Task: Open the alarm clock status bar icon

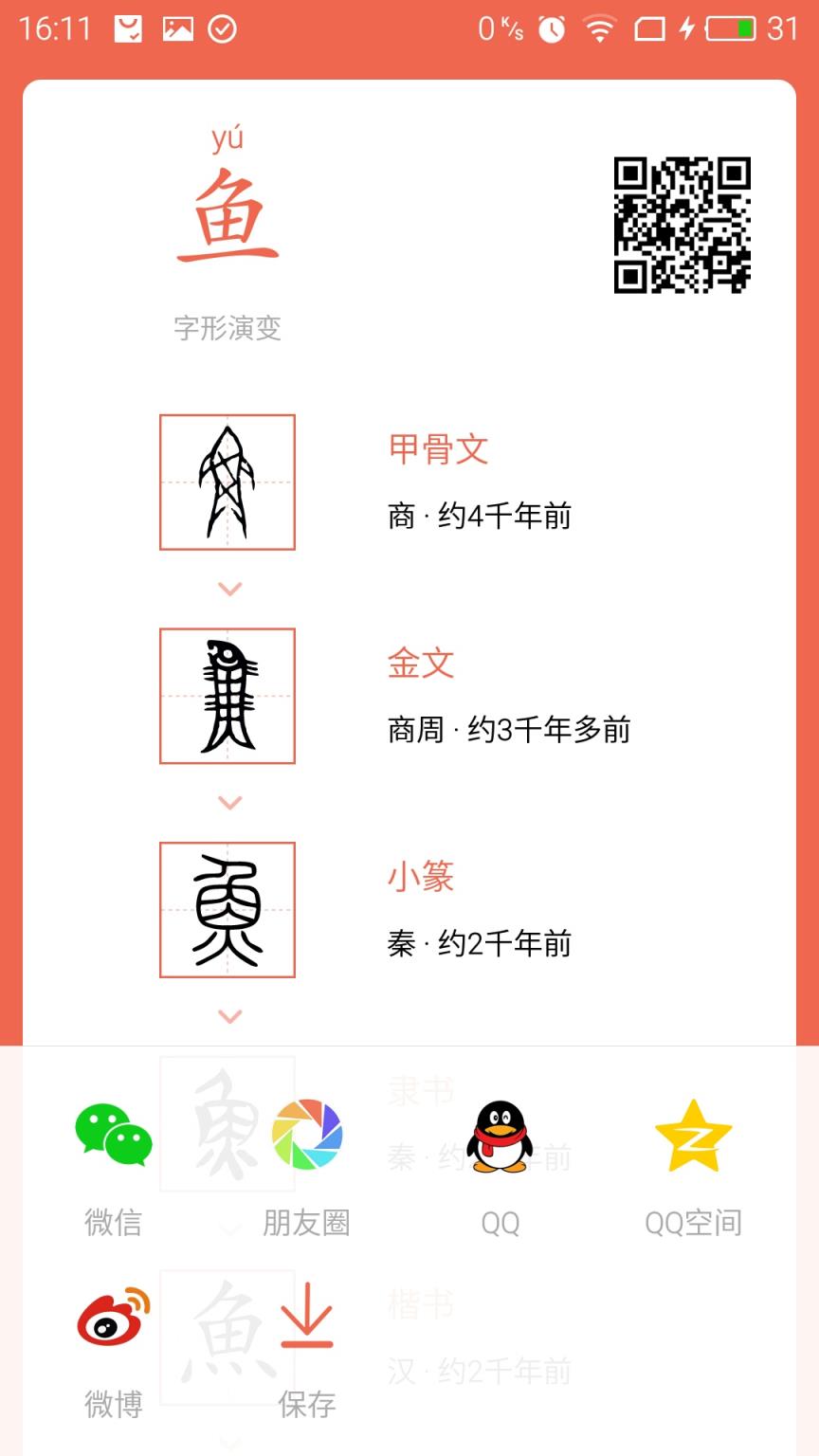Action: coord(551,27)
